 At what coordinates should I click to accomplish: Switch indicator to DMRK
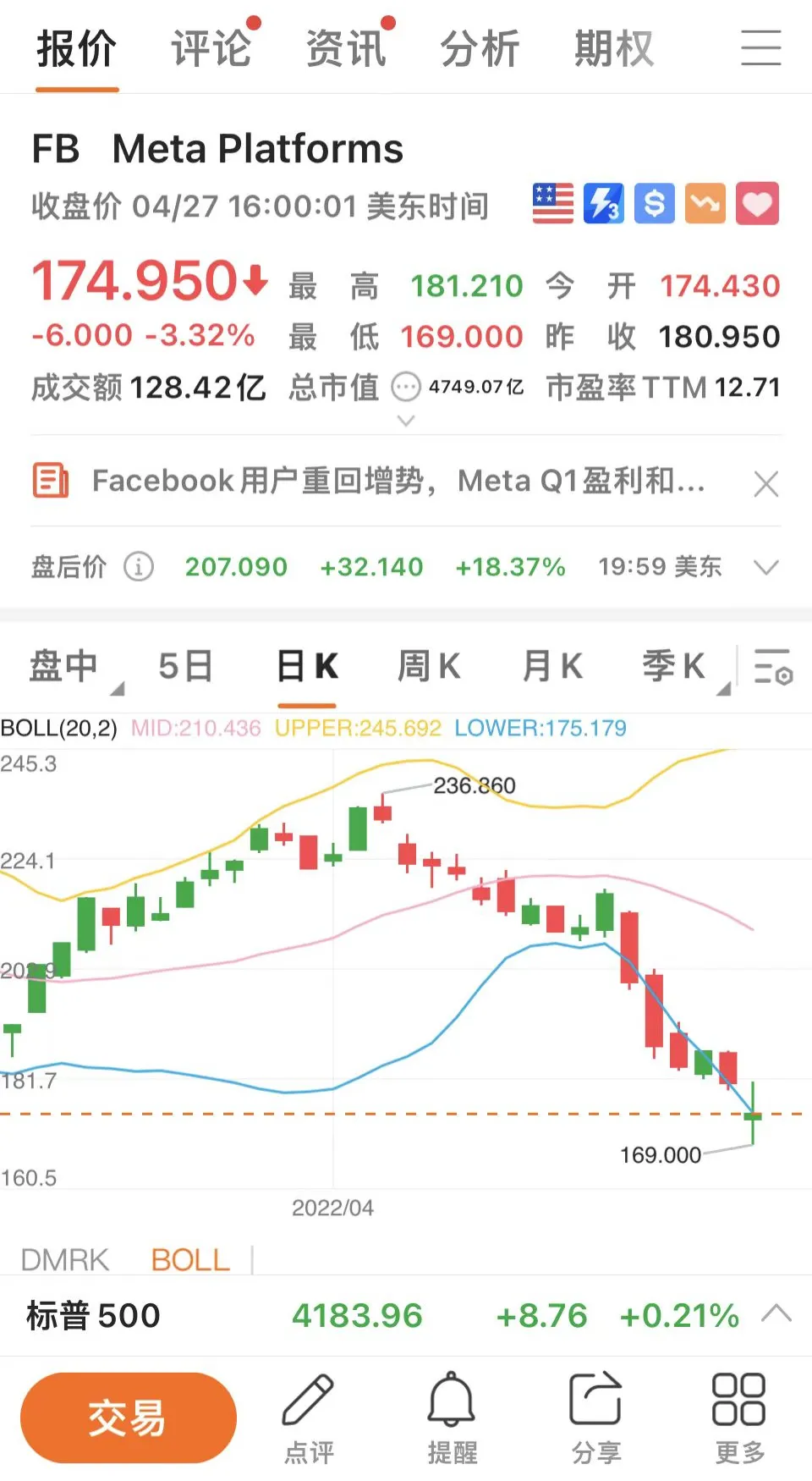[65, 1260]
